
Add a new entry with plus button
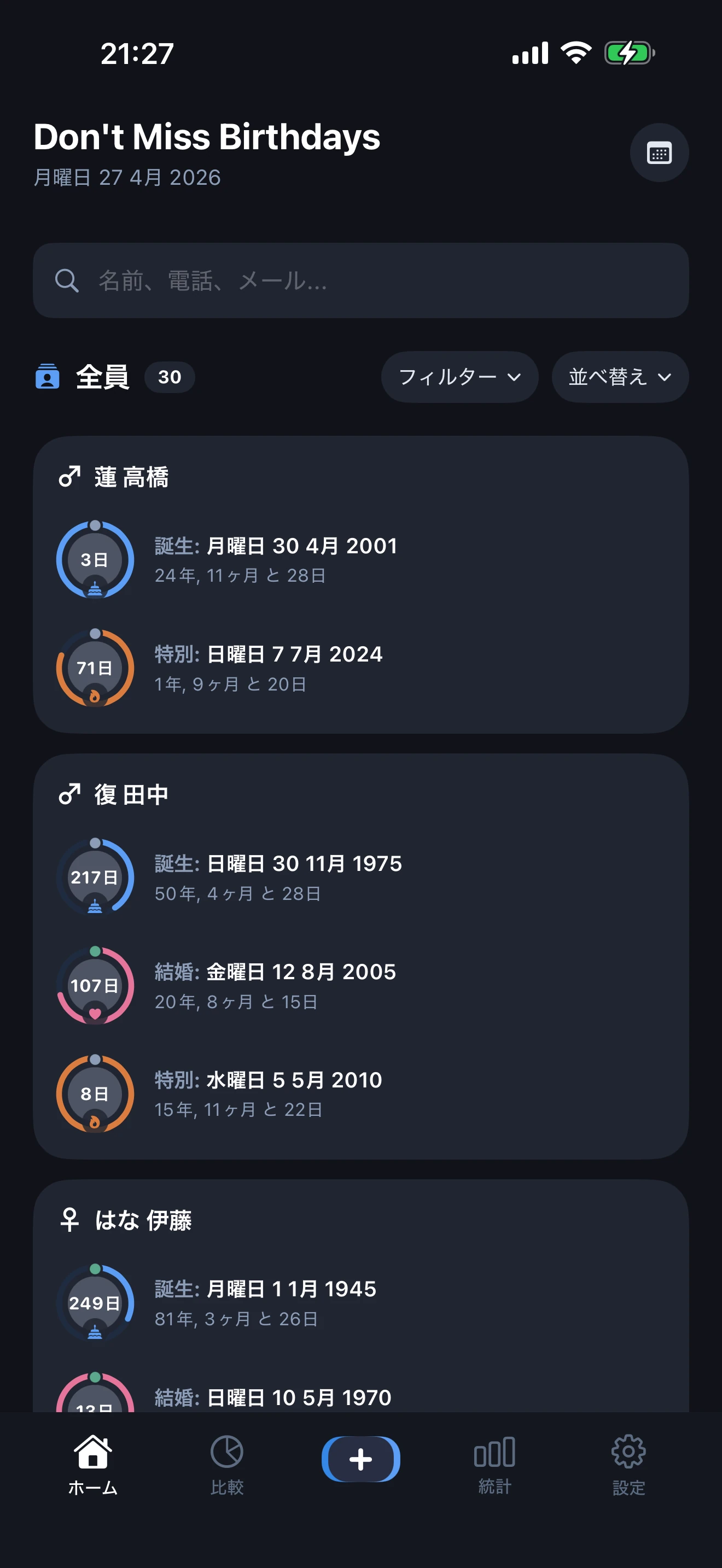coord(360,1459)
